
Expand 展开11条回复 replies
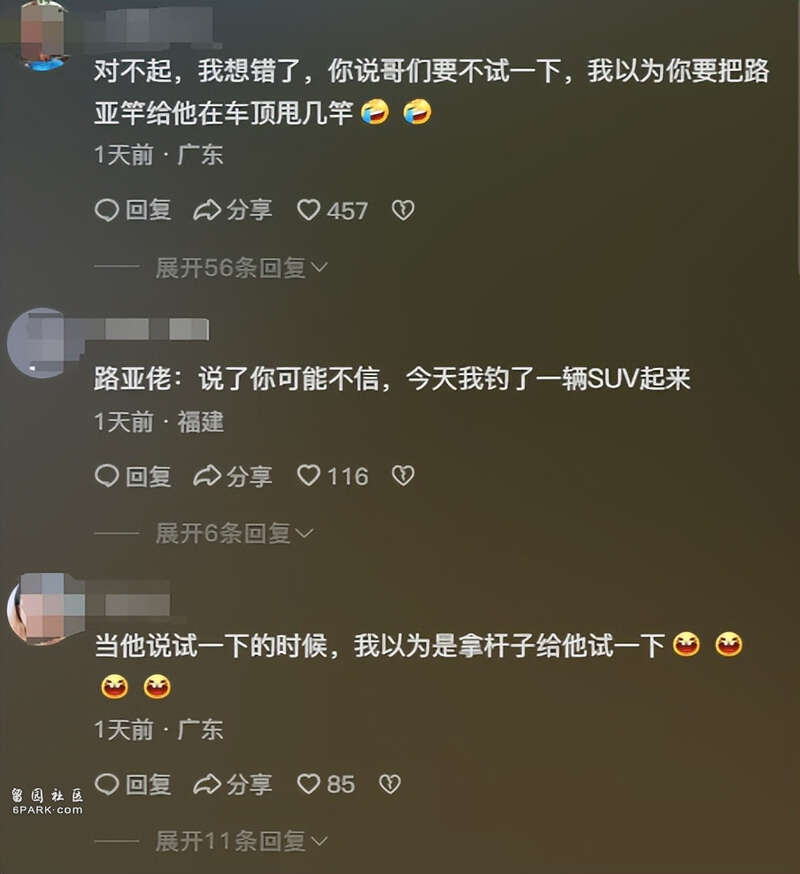(x=241, y=841)
